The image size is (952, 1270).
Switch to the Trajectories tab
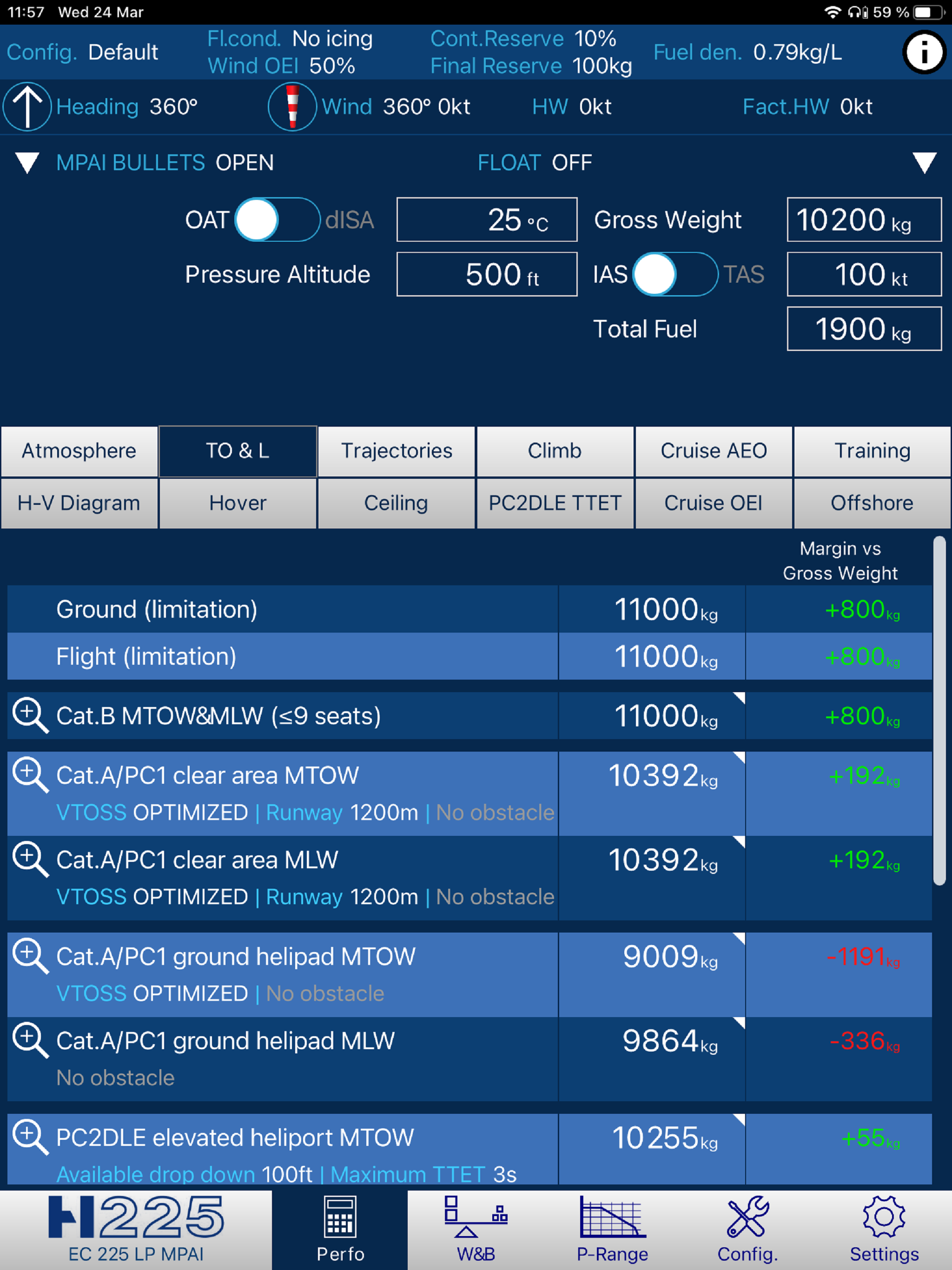[396, 451]
